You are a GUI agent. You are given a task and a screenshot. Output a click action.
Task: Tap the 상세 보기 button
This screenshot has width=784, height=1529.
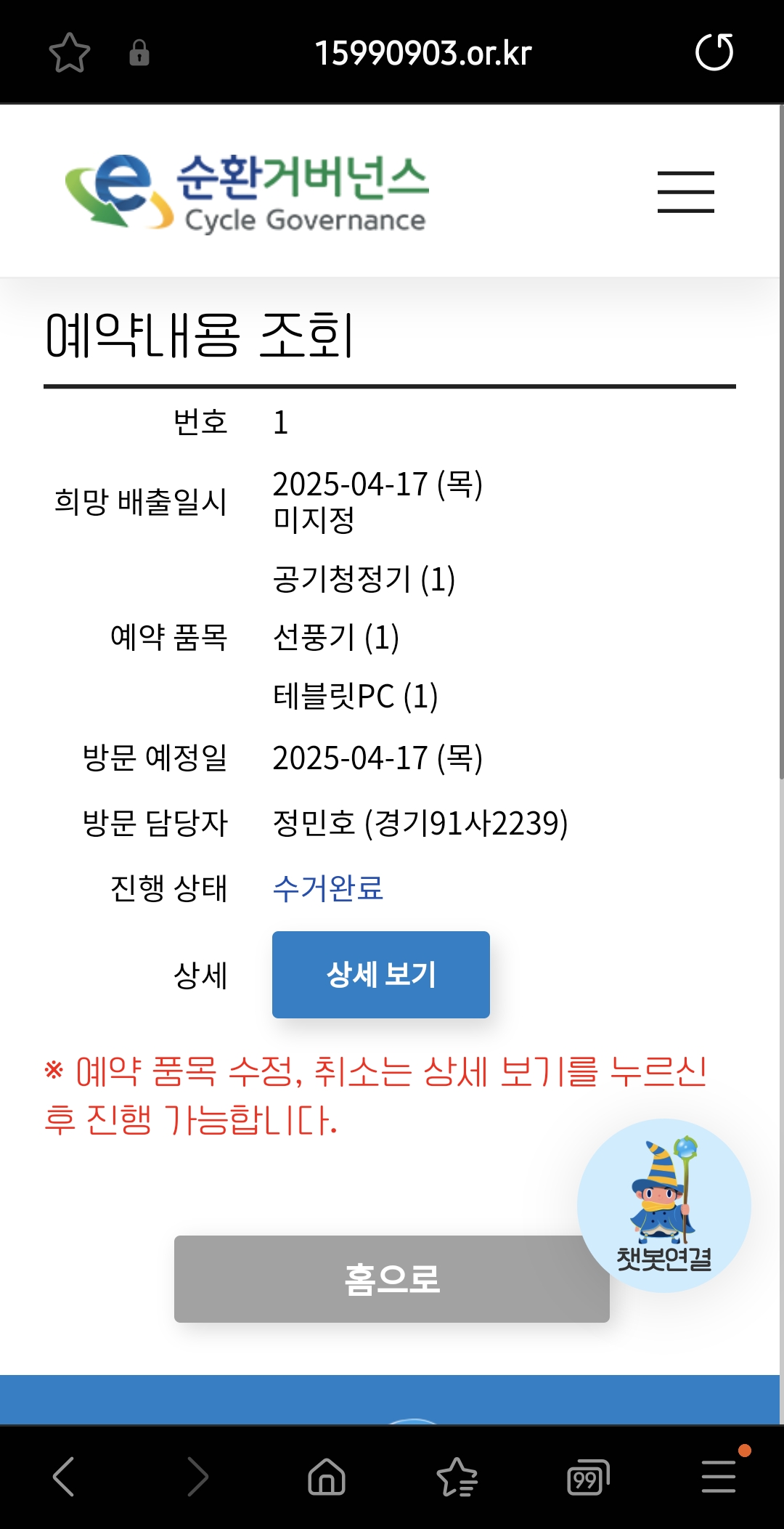381,975
